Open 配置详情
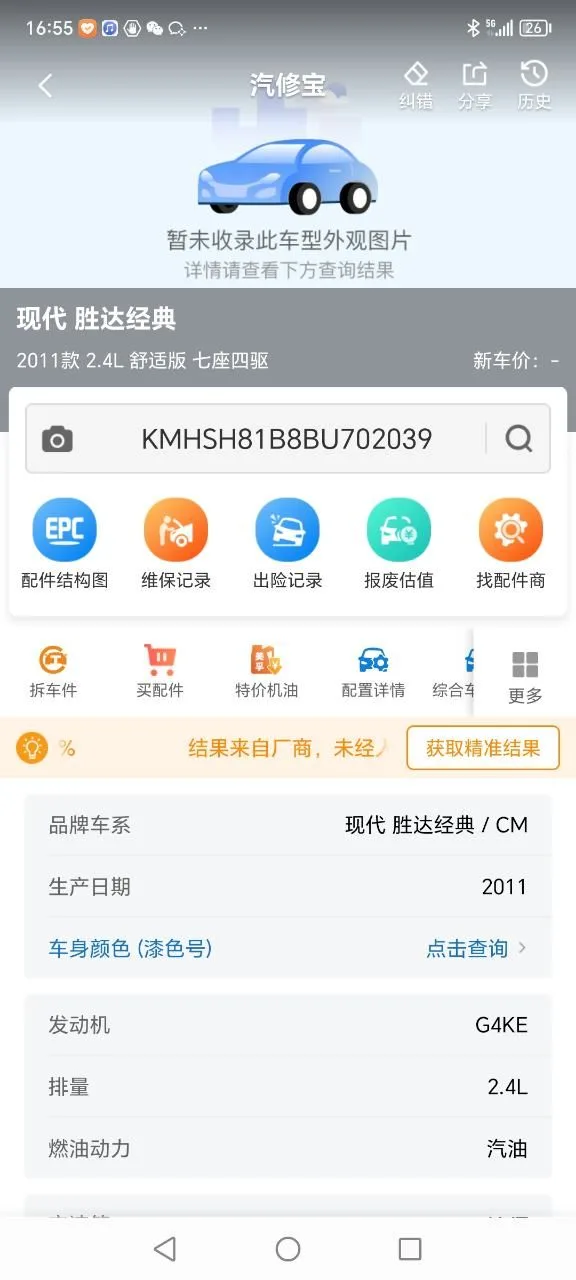Image resolution: width=576 pixels, height=1280 pixels. point(373,672)
